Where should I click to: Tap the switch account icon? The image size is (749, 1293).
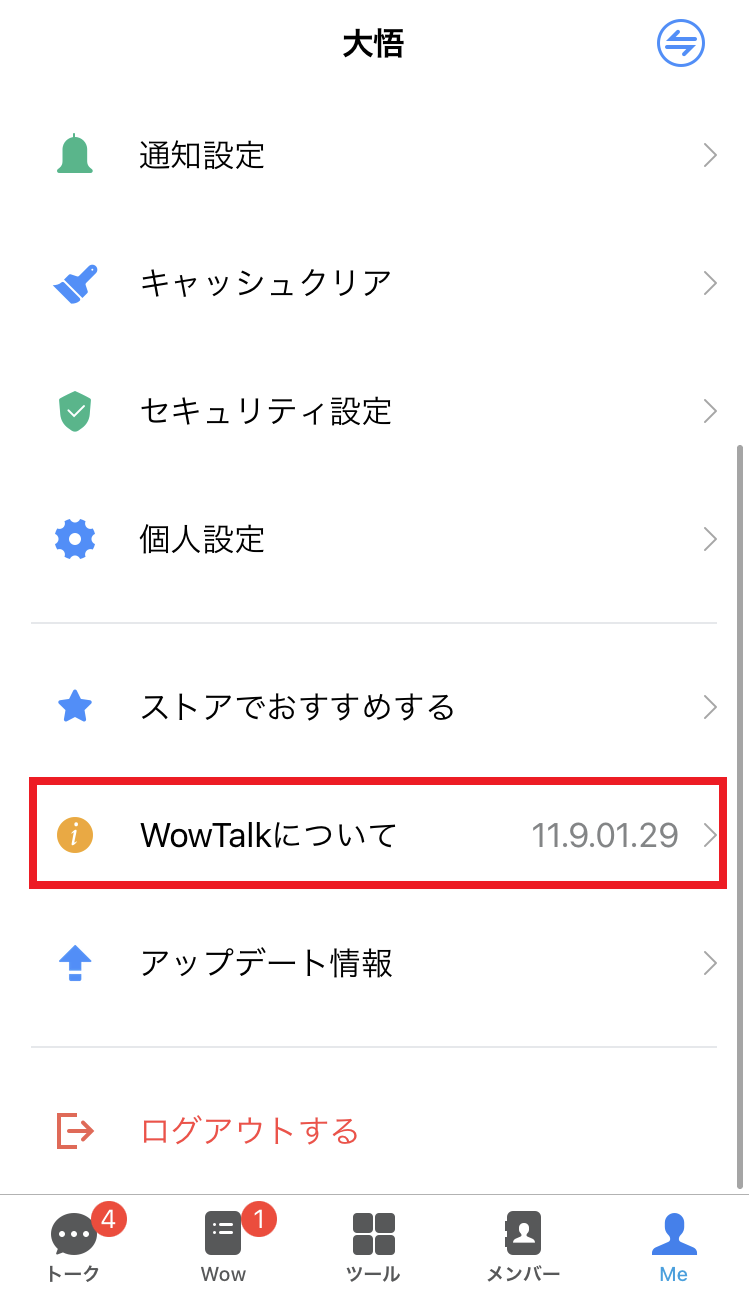681,44
